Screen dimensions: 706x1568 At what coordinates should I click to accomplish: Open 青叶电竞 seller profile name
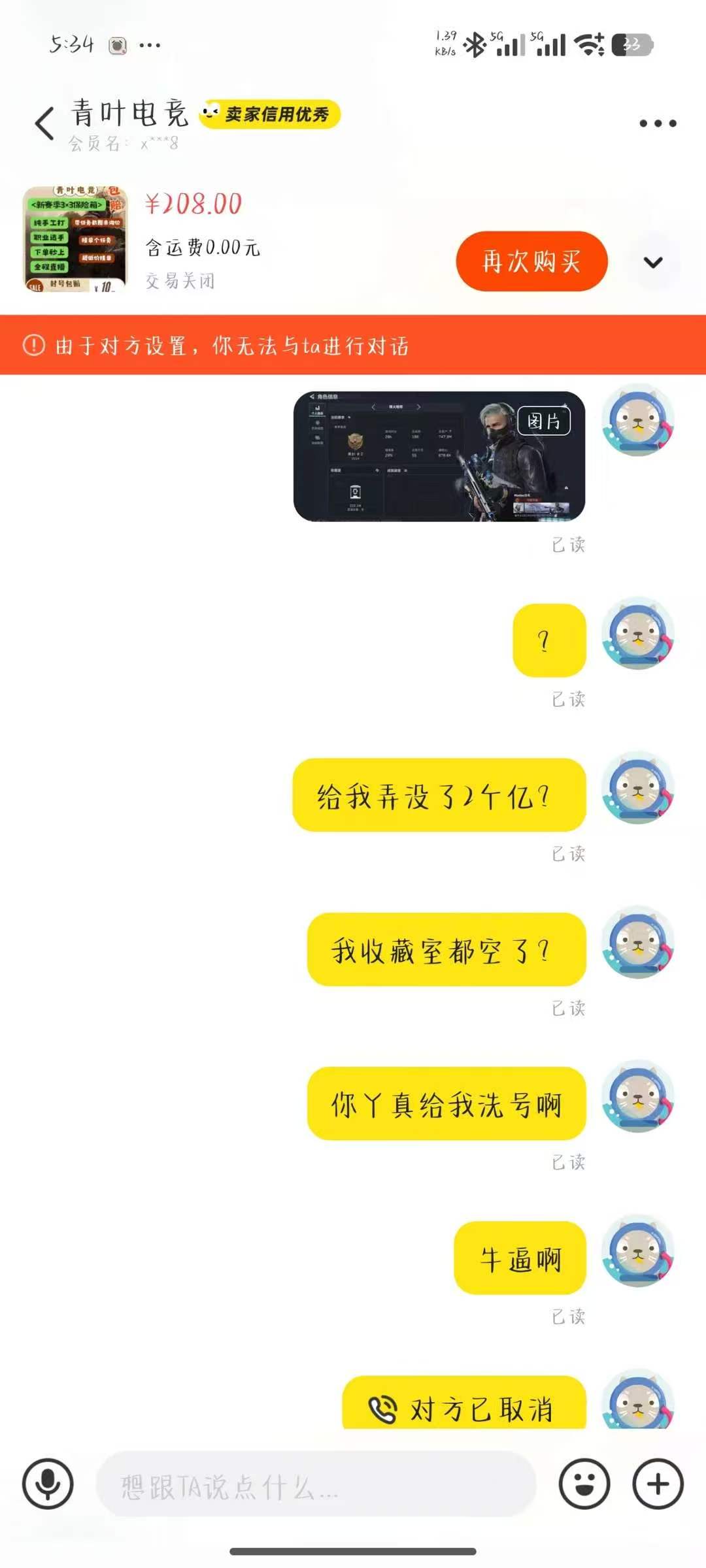click(x=129, y=114)
